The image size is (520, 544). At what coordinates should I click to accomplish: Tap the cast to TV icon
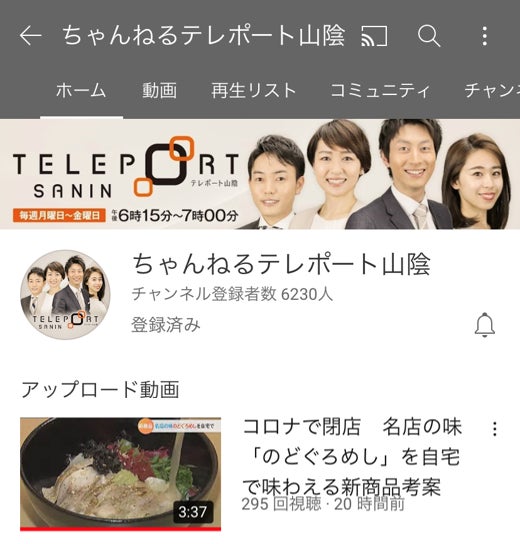[374, 36]
